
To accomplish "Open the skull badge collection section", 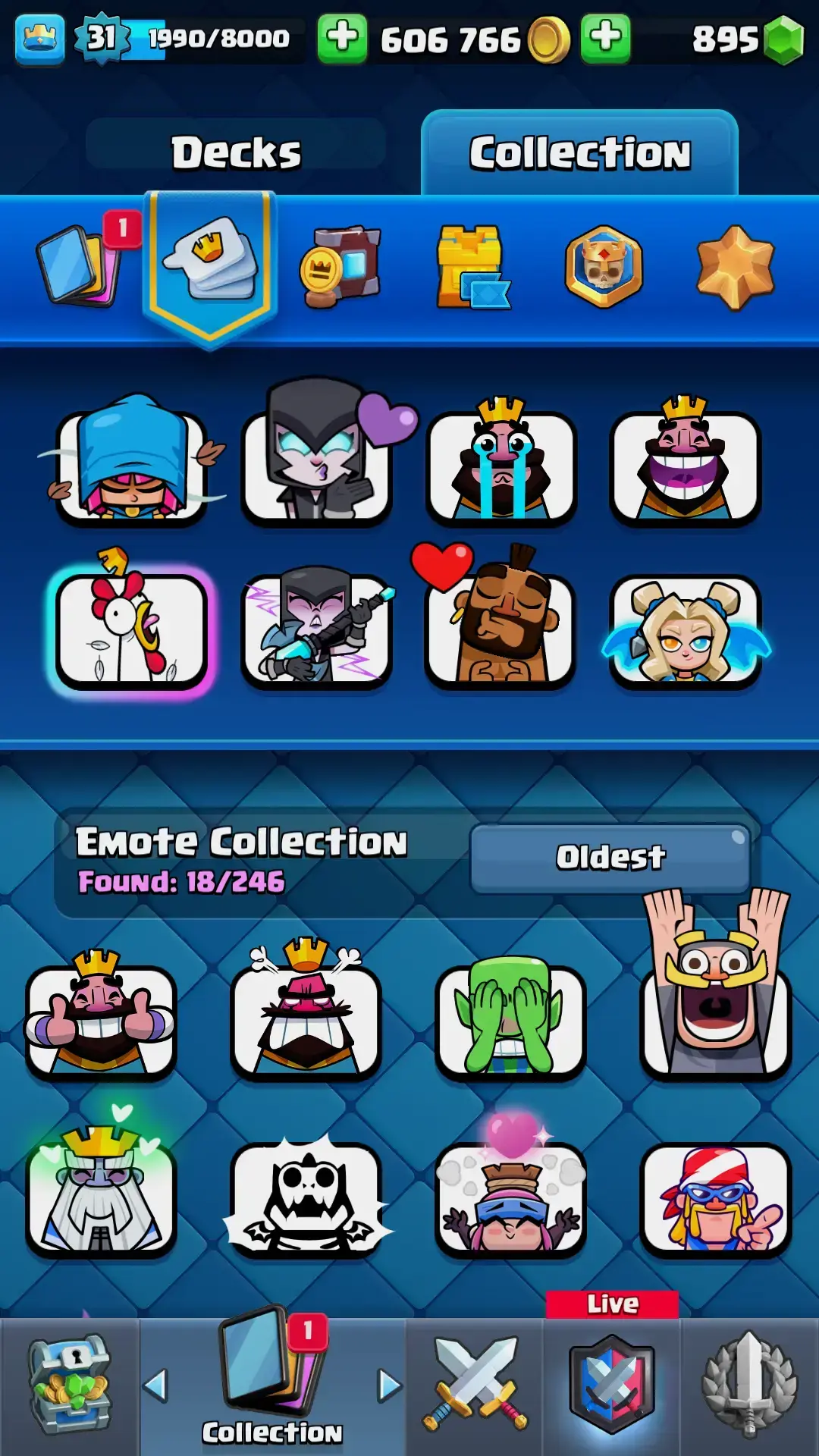I will tap(604, 266).
